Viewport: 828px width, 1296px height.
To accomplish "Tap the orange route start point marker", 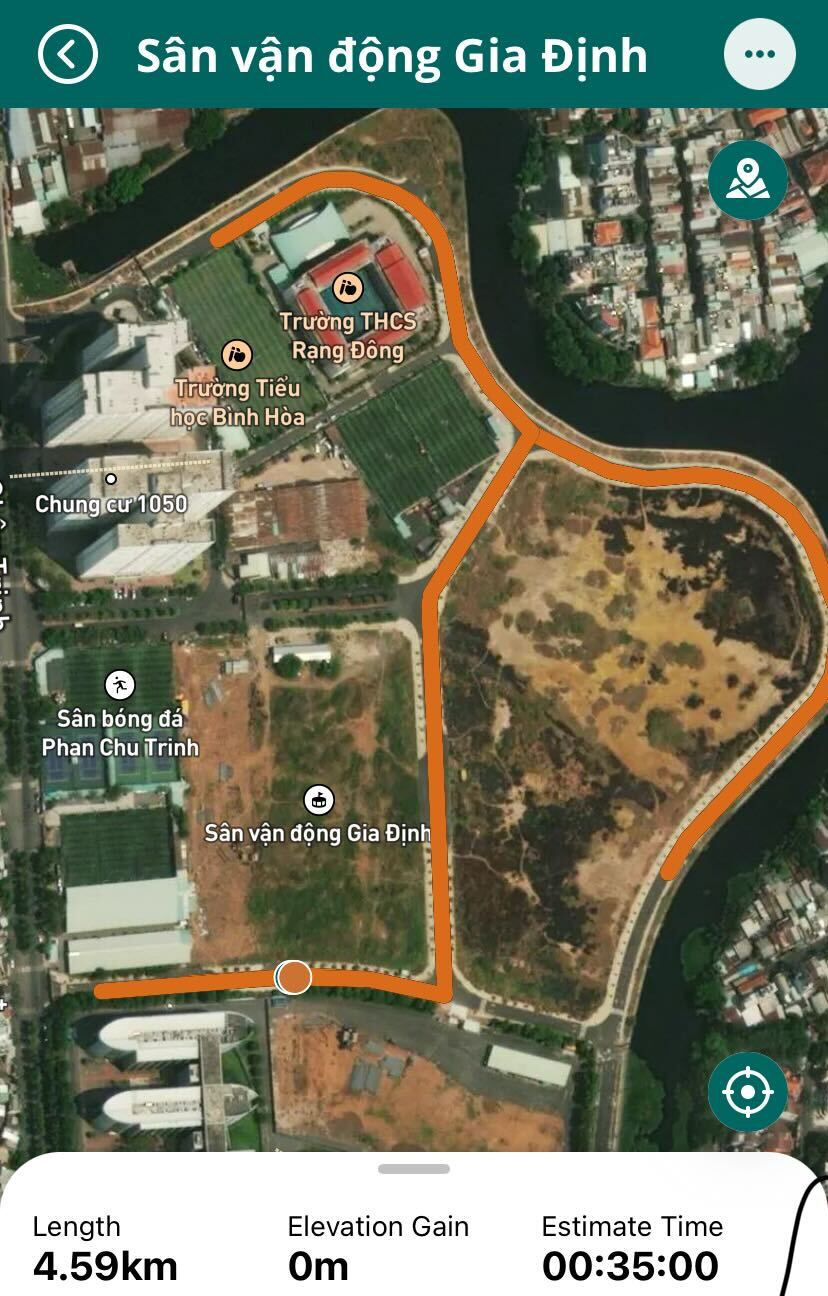I will pos(293,977).
